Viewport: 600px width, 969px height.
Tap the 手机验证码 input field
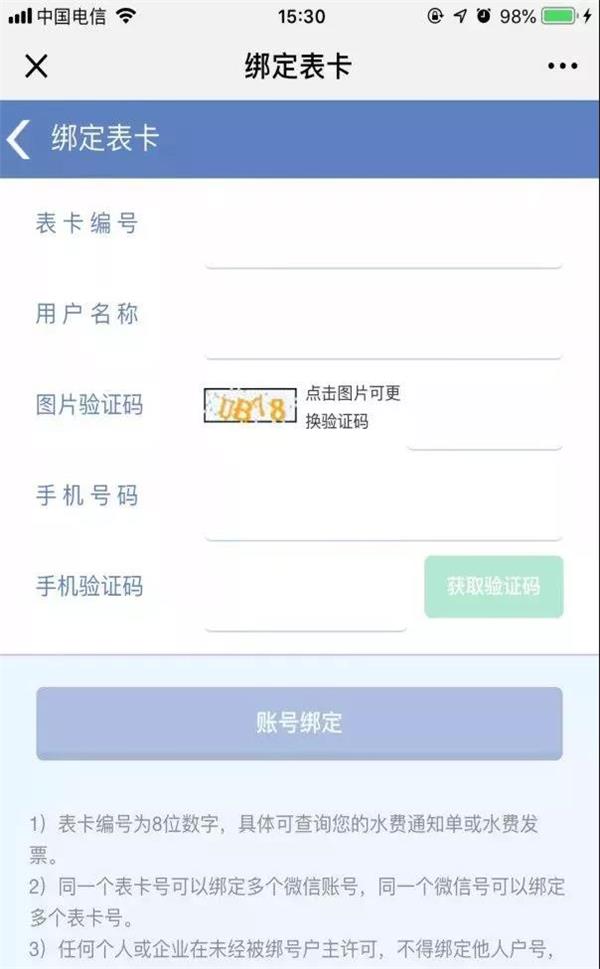[306, 604]
